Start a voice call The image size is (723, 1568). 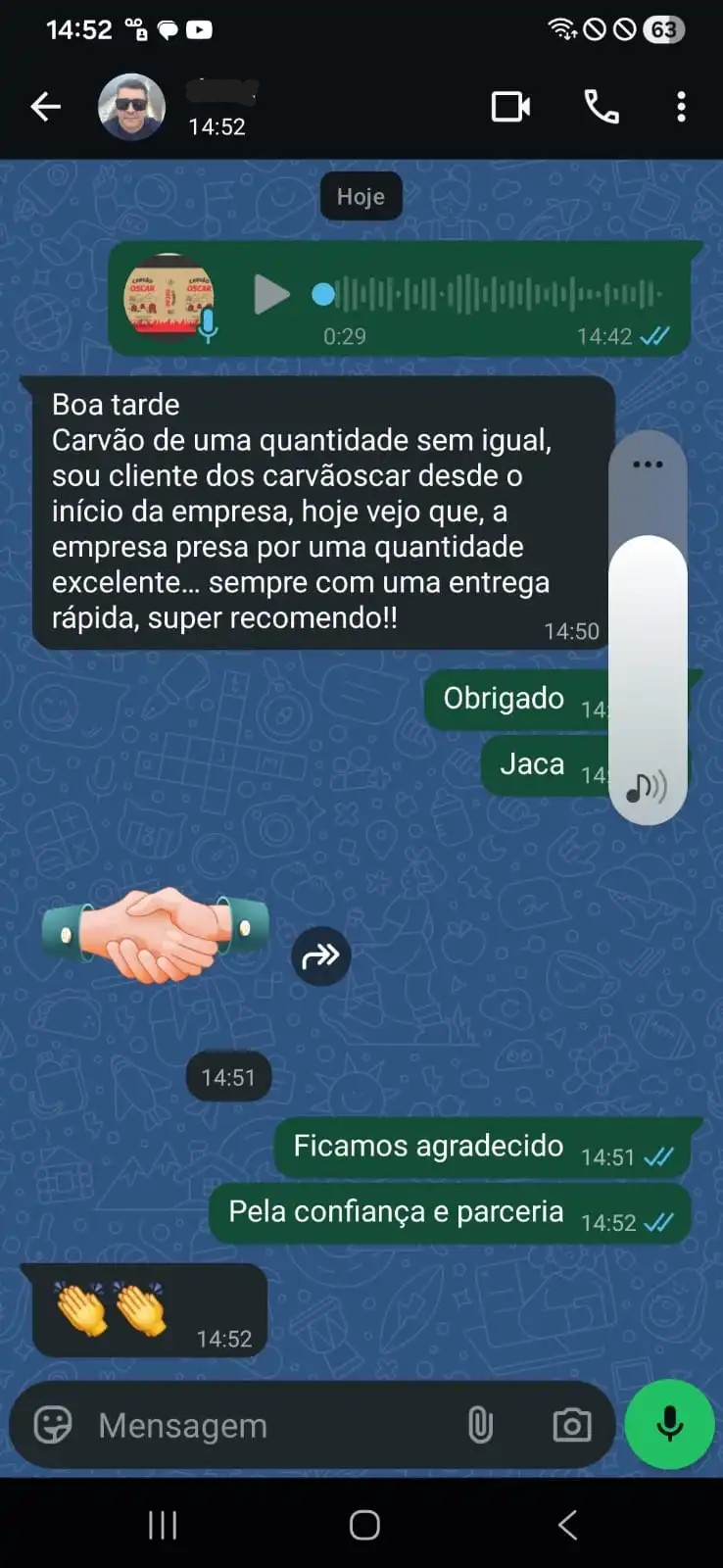click(602, 107)
